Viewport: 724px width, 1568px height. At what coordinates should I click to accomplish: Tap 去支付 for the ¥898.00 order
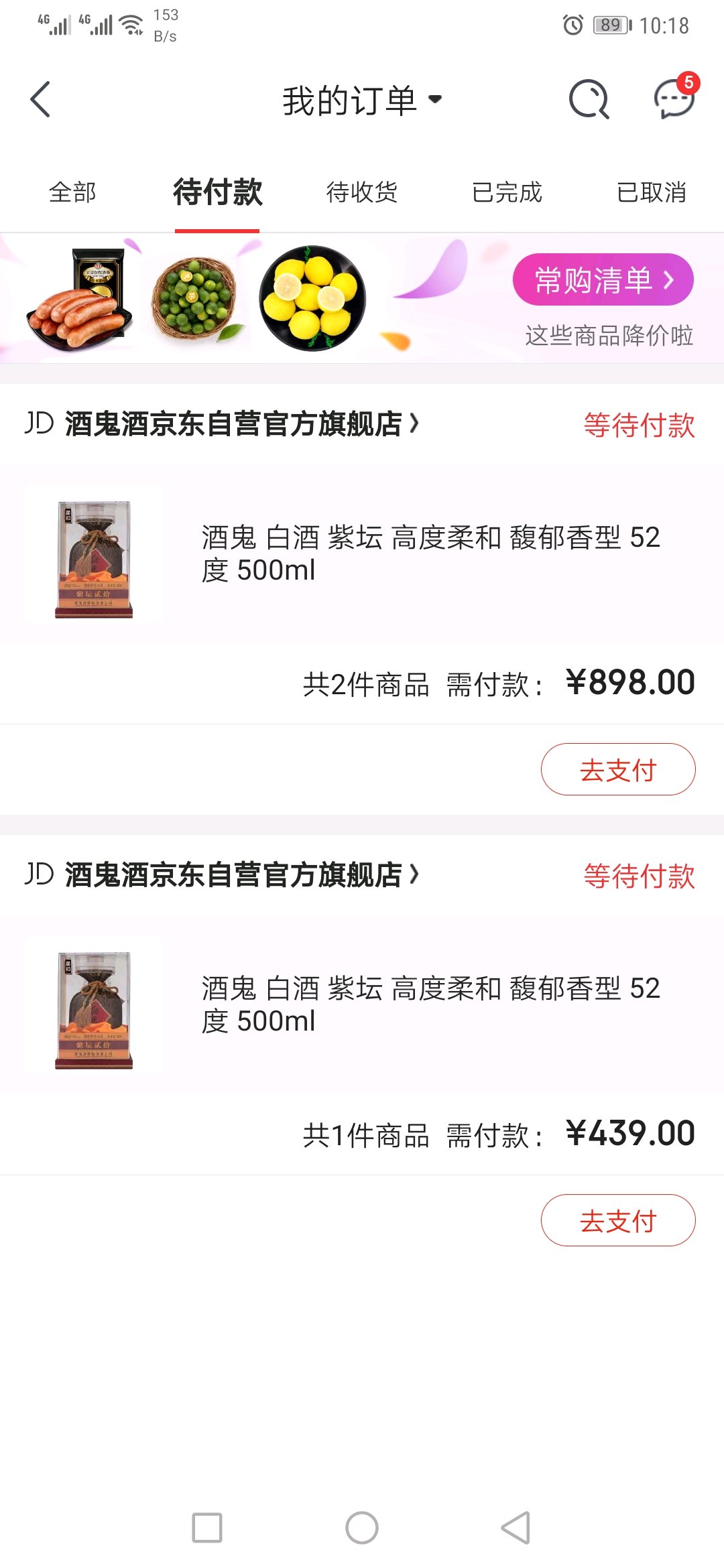[617, 769]
